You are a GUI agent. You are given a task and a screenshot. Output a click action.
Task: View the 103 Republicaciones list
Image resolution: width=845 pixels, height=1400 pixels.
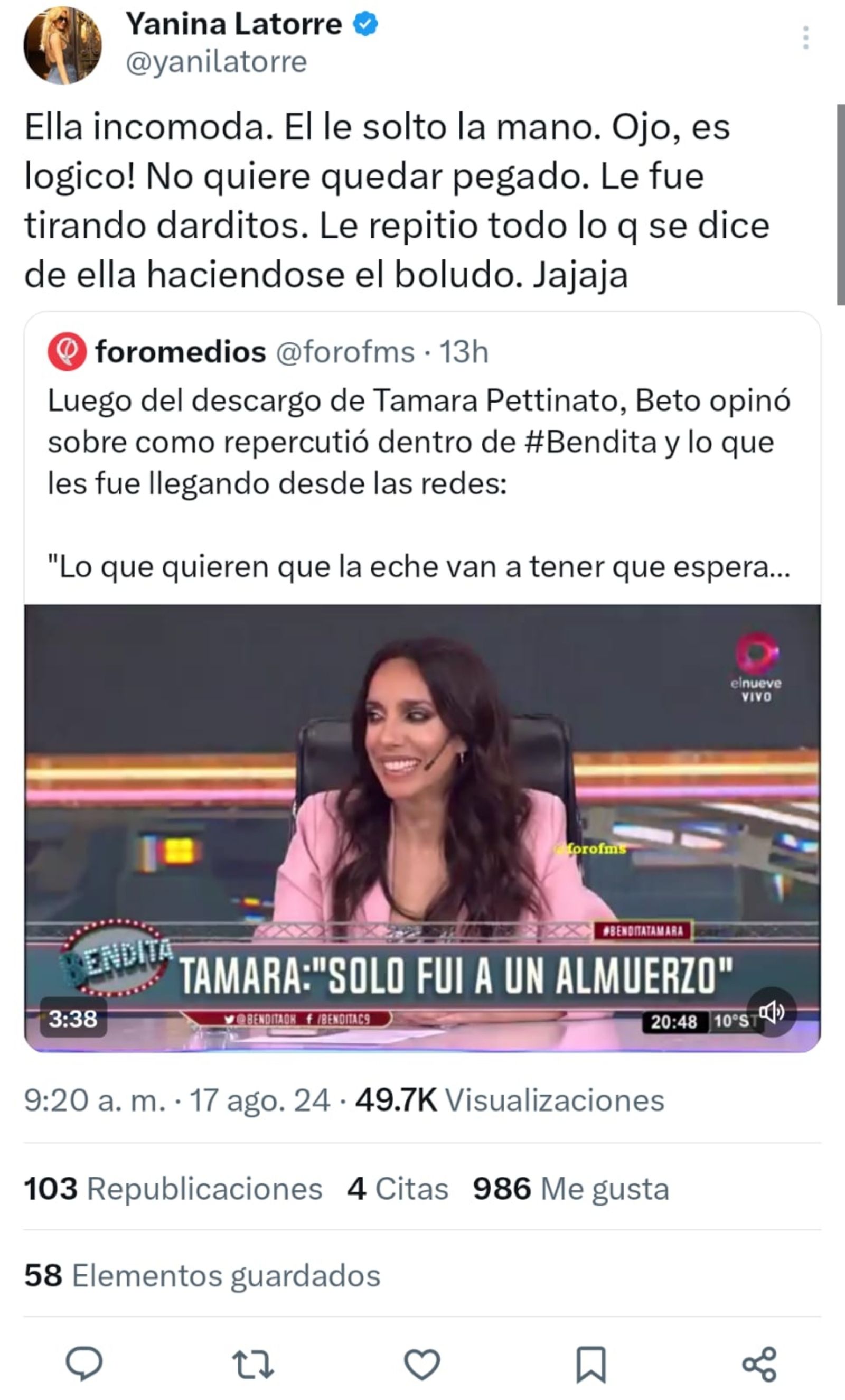[x=173, y=1188]
